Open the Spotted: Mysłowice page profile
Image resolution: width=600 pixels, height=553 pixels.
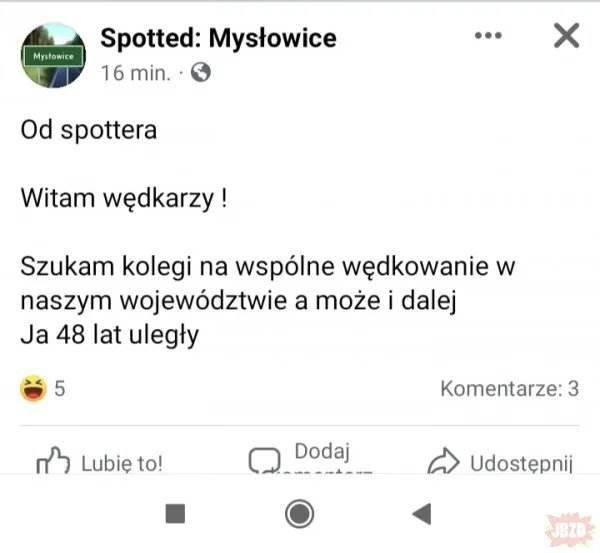click(218, 38)
